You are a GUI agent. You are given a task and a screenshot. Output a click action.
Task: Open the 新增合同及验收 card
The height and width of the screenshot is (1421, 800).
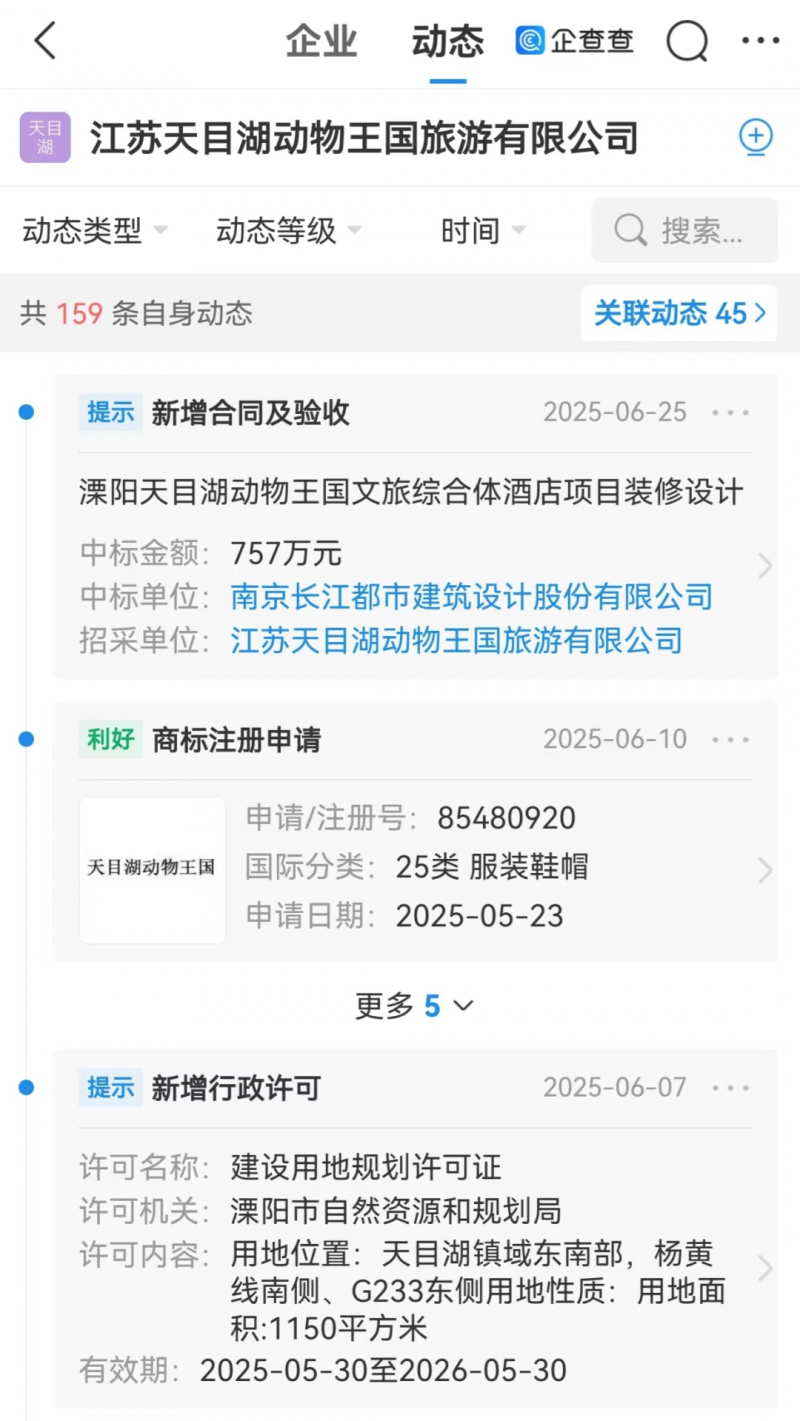[415, 526]
